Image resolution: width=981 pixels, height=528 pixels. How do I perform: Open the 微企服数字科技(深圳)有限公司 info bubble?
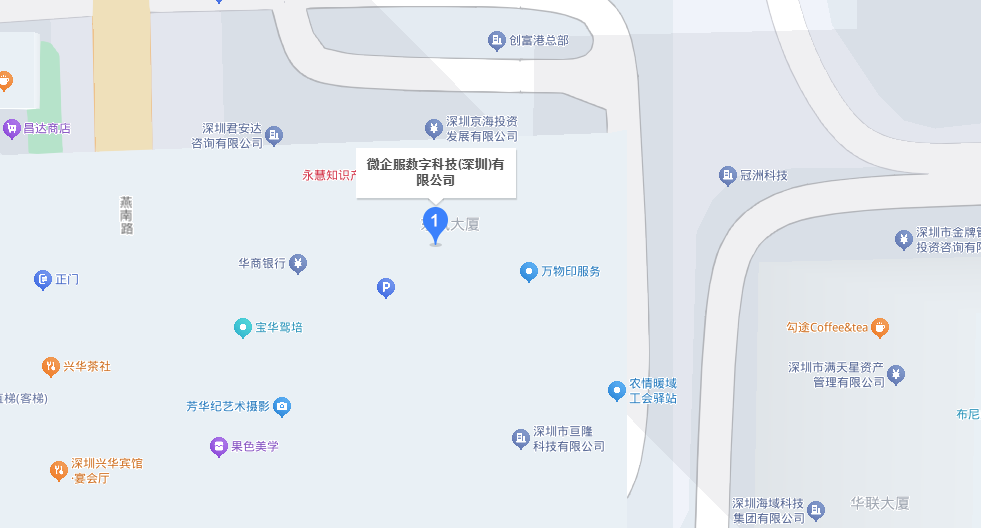436,172
